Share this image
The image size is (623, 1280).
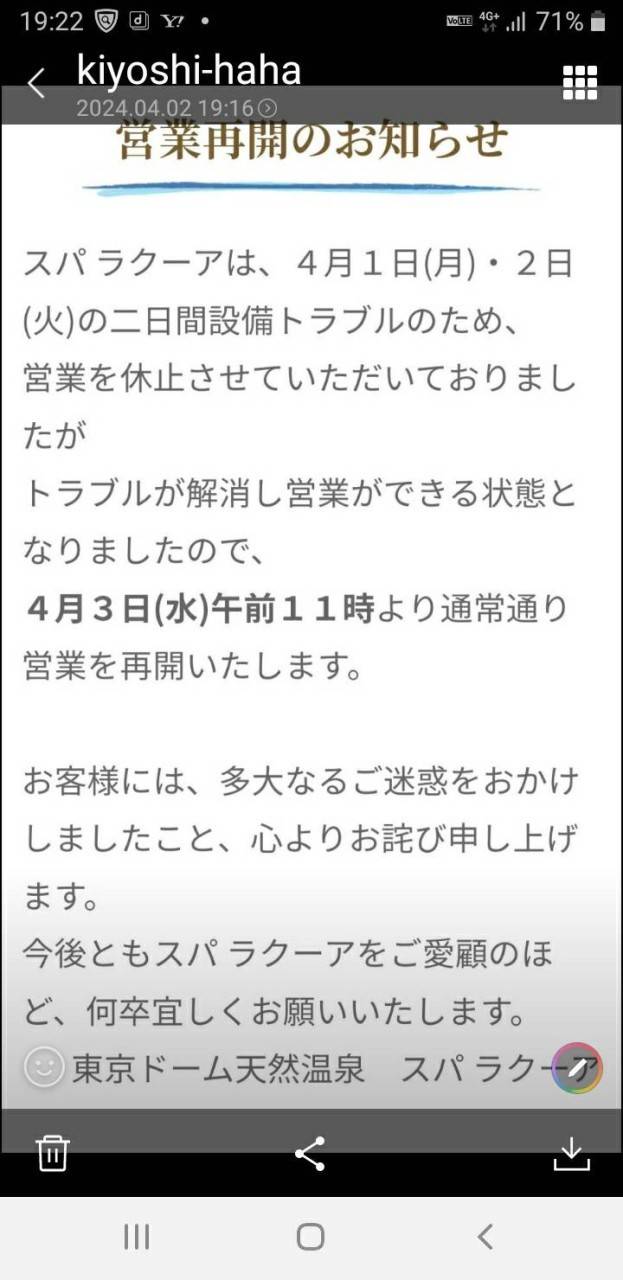tap(310, 1153)
